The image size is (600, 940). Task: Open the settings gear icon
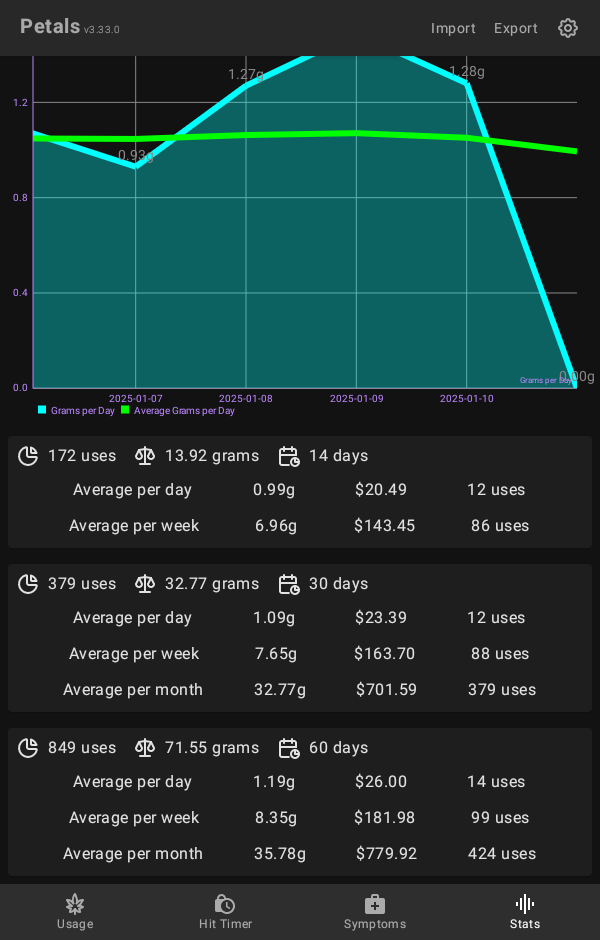pyautogui.click(x=568, y=28)
